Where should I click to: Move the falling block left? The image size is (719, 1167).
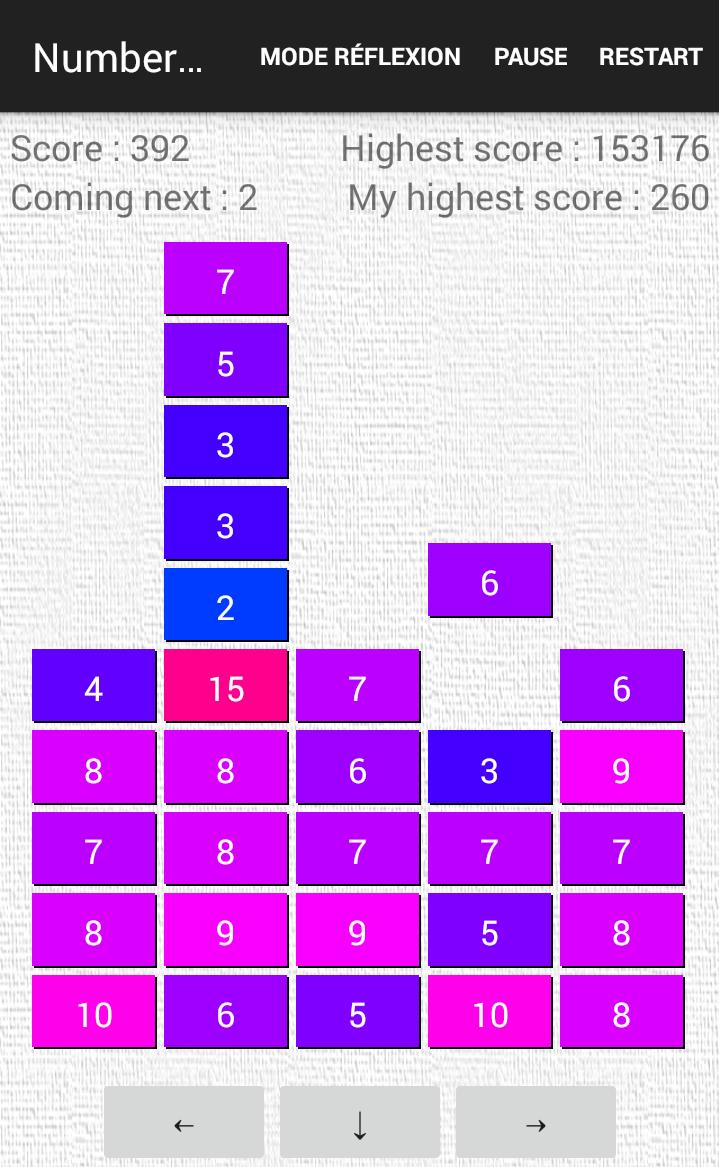[x=184, y=1124]
